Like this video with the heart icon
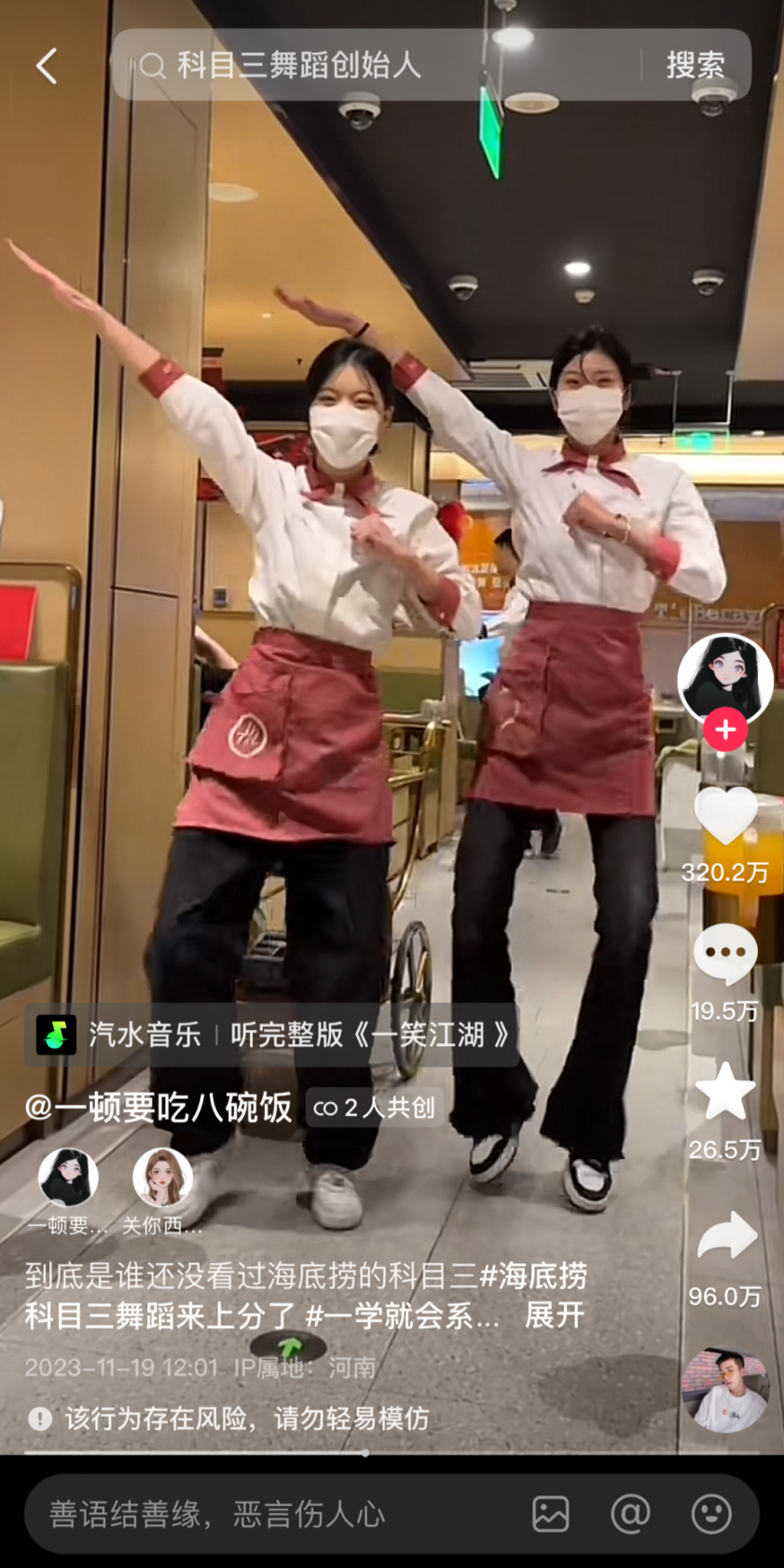This screenshot has width=784, height=1568. [x=725, y=818]
